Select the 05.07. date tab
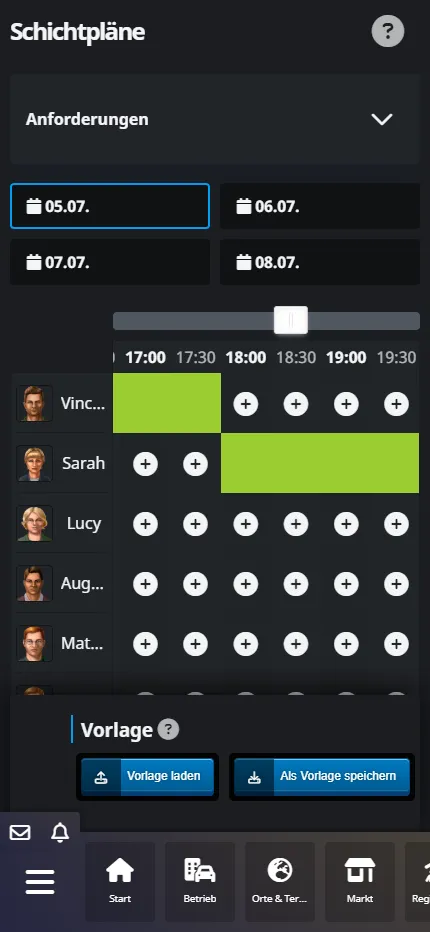The image size is (430, 932). 110,206
